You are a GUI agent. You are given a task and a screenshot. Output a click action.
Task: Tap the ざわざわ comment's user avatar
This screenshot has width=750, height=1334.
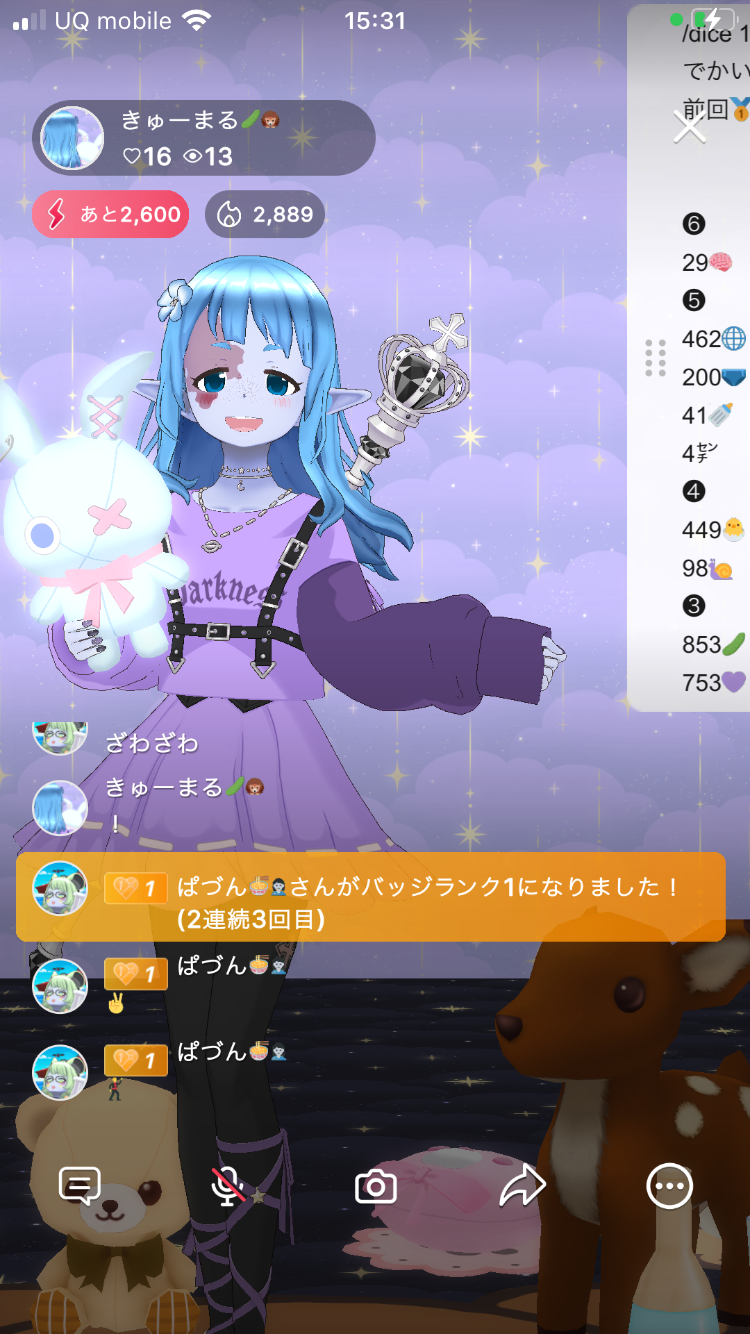[x=60, y=737]
